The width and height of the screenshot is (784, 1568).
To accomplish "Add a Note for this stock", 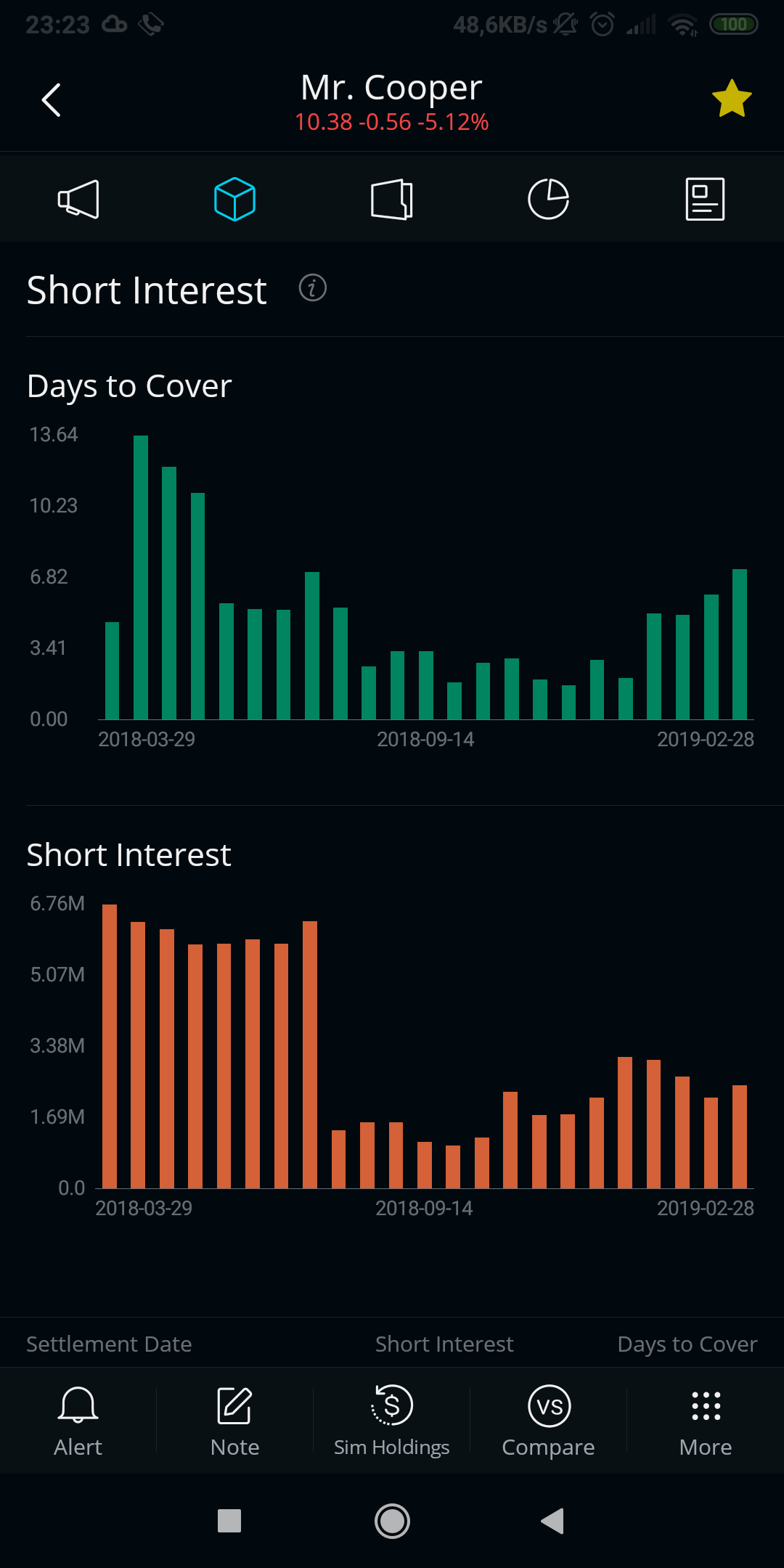I will [x=234, y=1421].
